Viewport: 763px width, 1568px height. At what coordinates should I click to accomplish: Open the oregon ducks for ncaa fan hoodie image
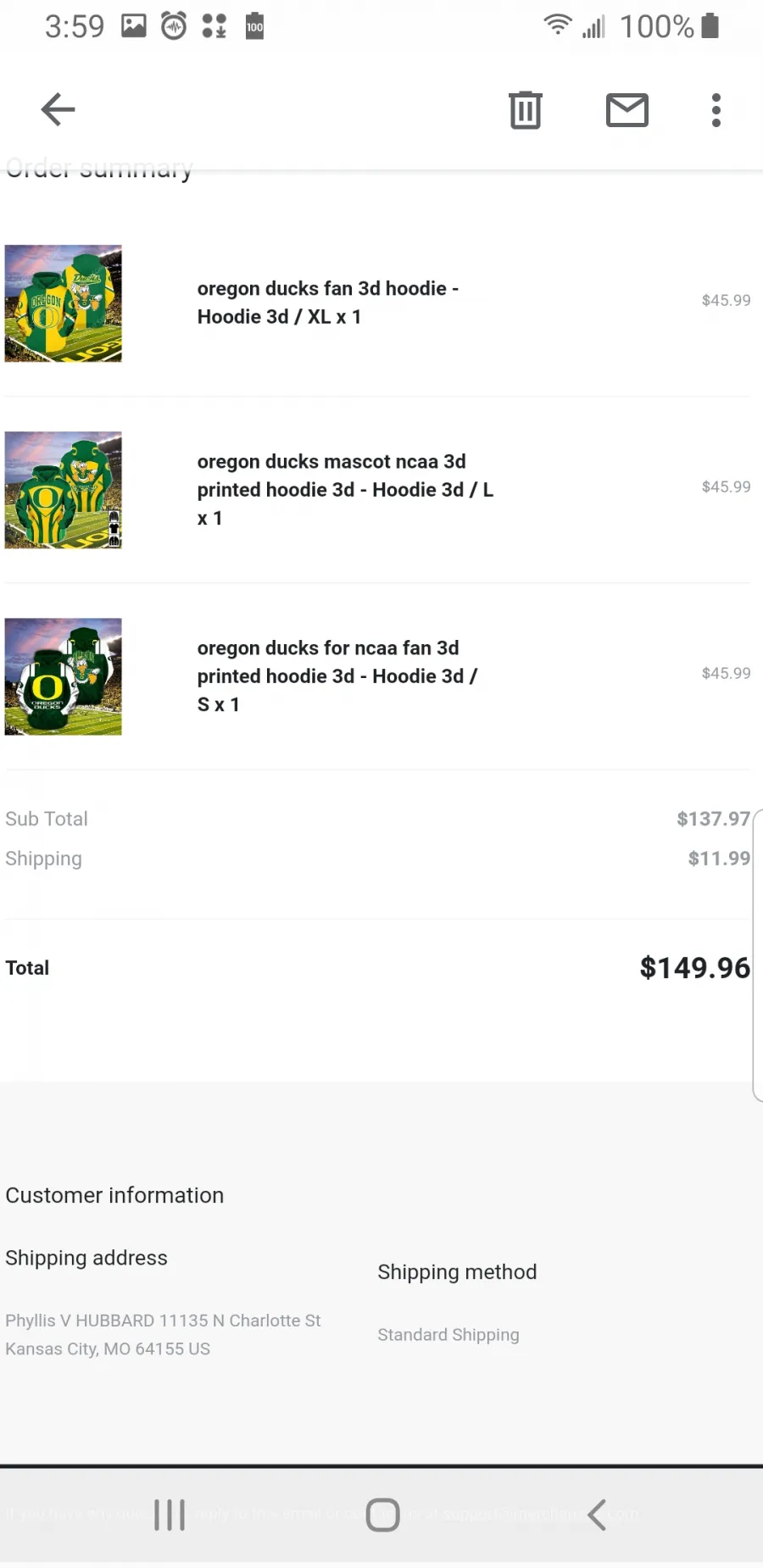click(64, 676)
